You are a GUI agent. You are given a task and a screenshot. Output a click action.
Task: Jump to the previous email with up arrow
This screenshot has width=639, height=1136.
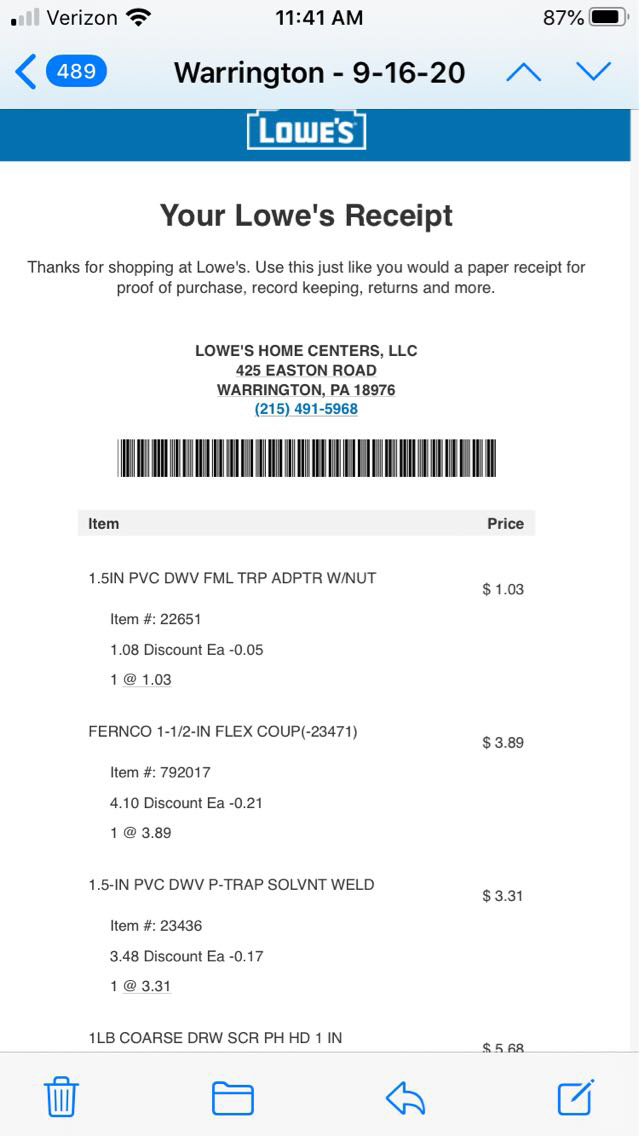click(524, 72)
